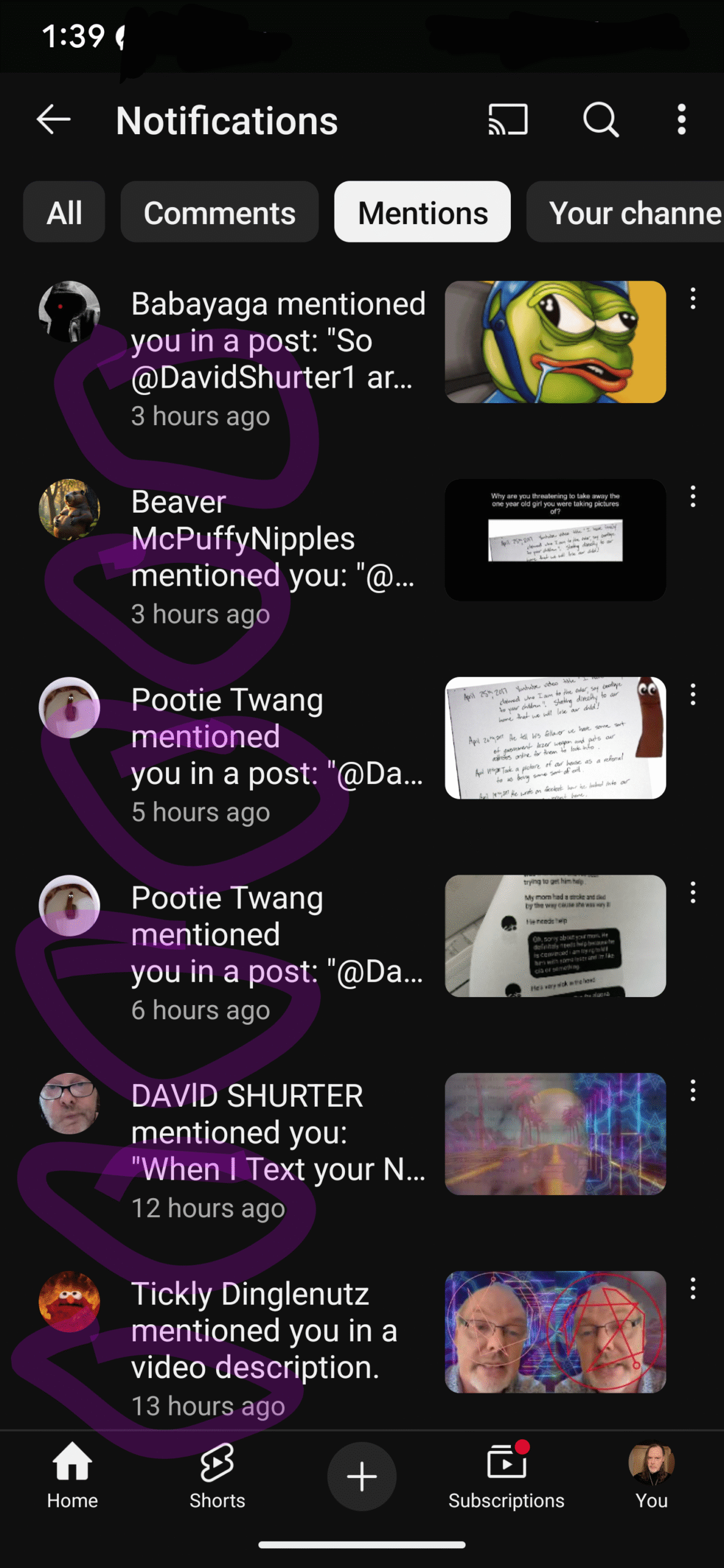The height and width of the screenshot is (1568, 724).
Task: Open the top-right overflow menu
Action: pyautogui.click(x=681, y=119)
